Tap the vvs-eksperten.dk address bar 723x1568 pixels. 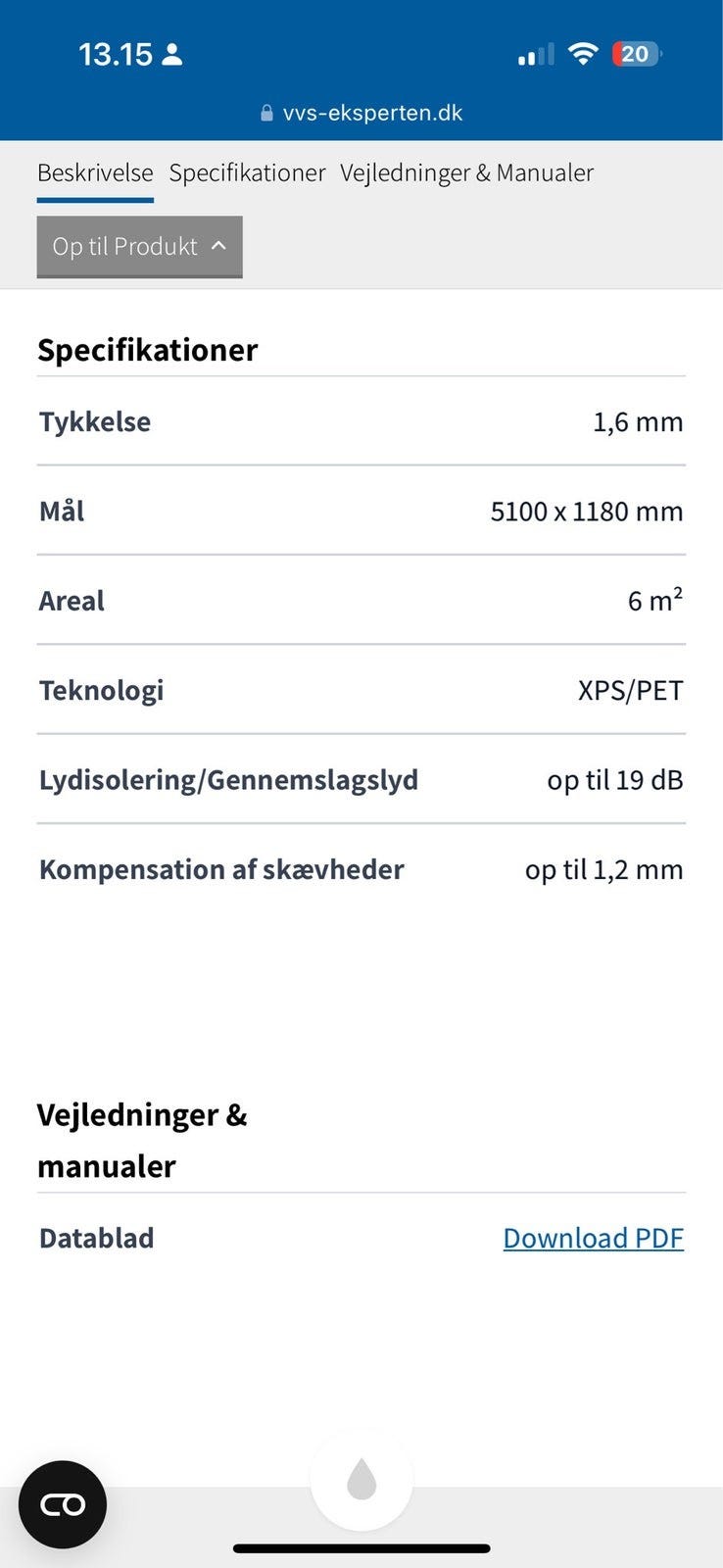coord(372,112)
